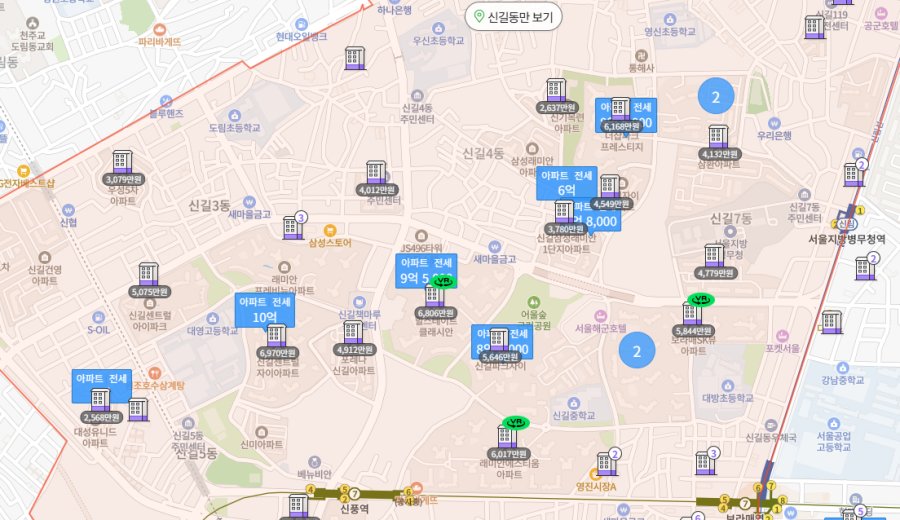Open the 2,637만원 price marker

pos(557,94)
